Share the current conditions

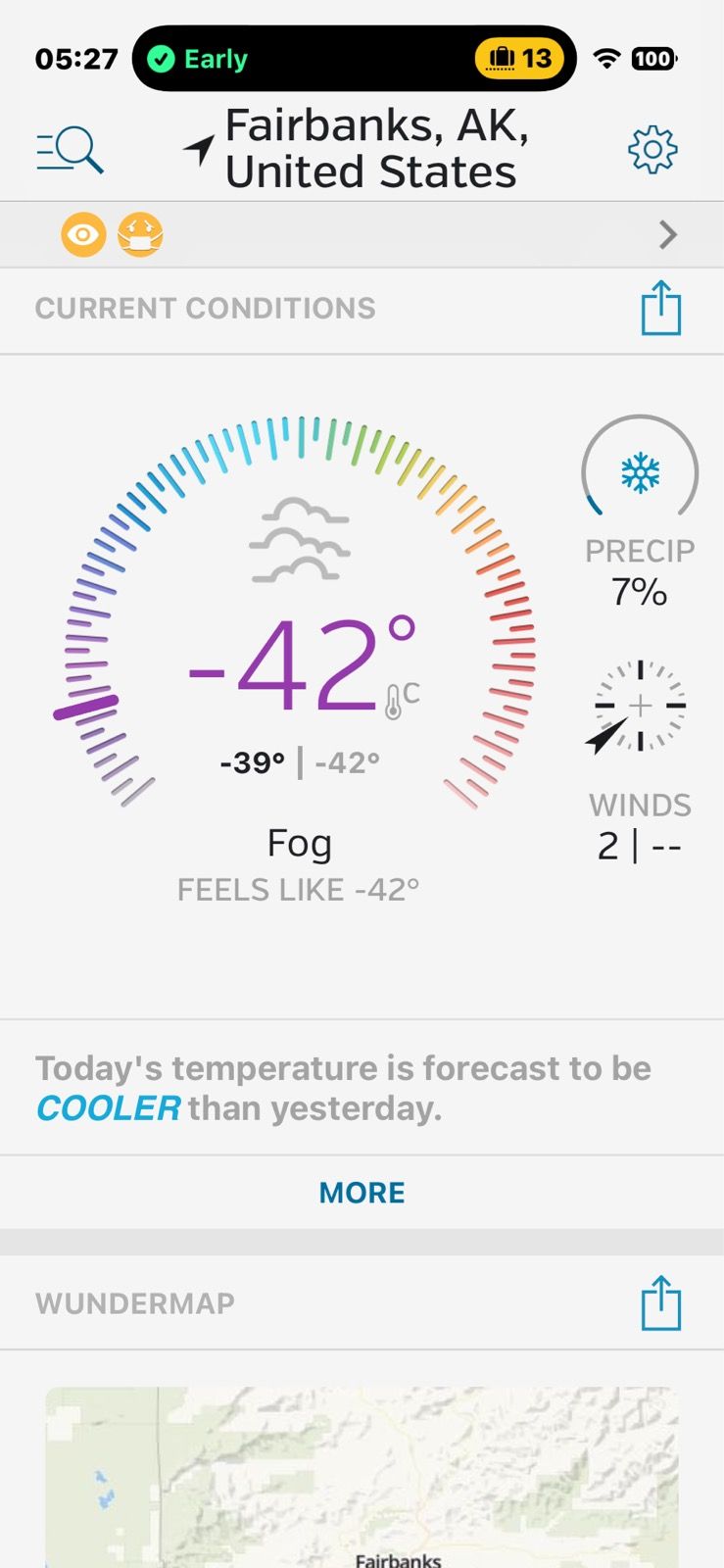point(661,309)
